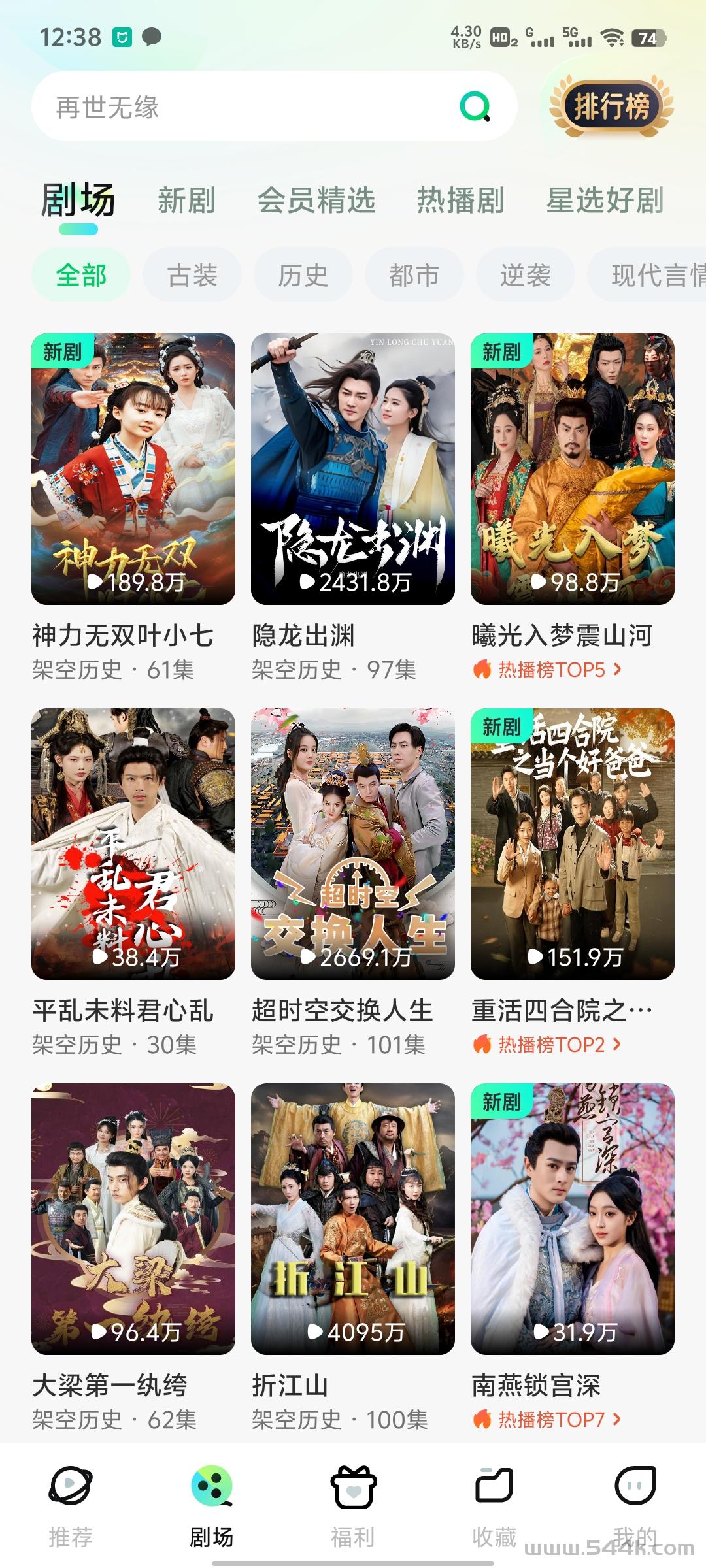Open the drama 神力无双叶小七
The image size is (706, 1568).
click(x=133, y=468)
